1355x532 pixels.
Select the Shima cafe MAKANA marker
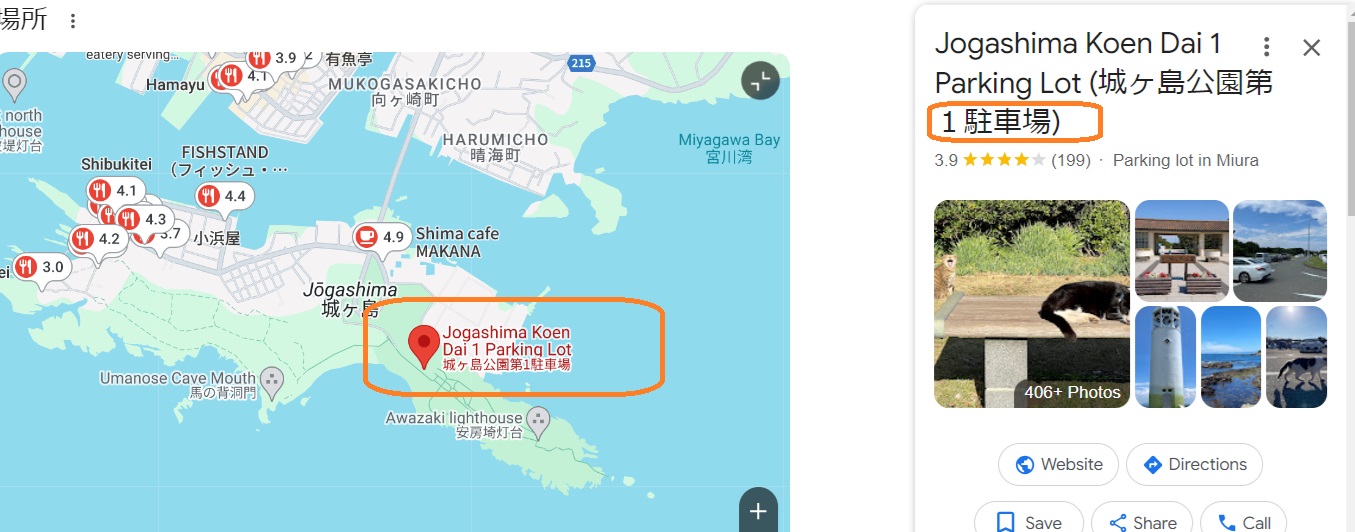(368, 237)
